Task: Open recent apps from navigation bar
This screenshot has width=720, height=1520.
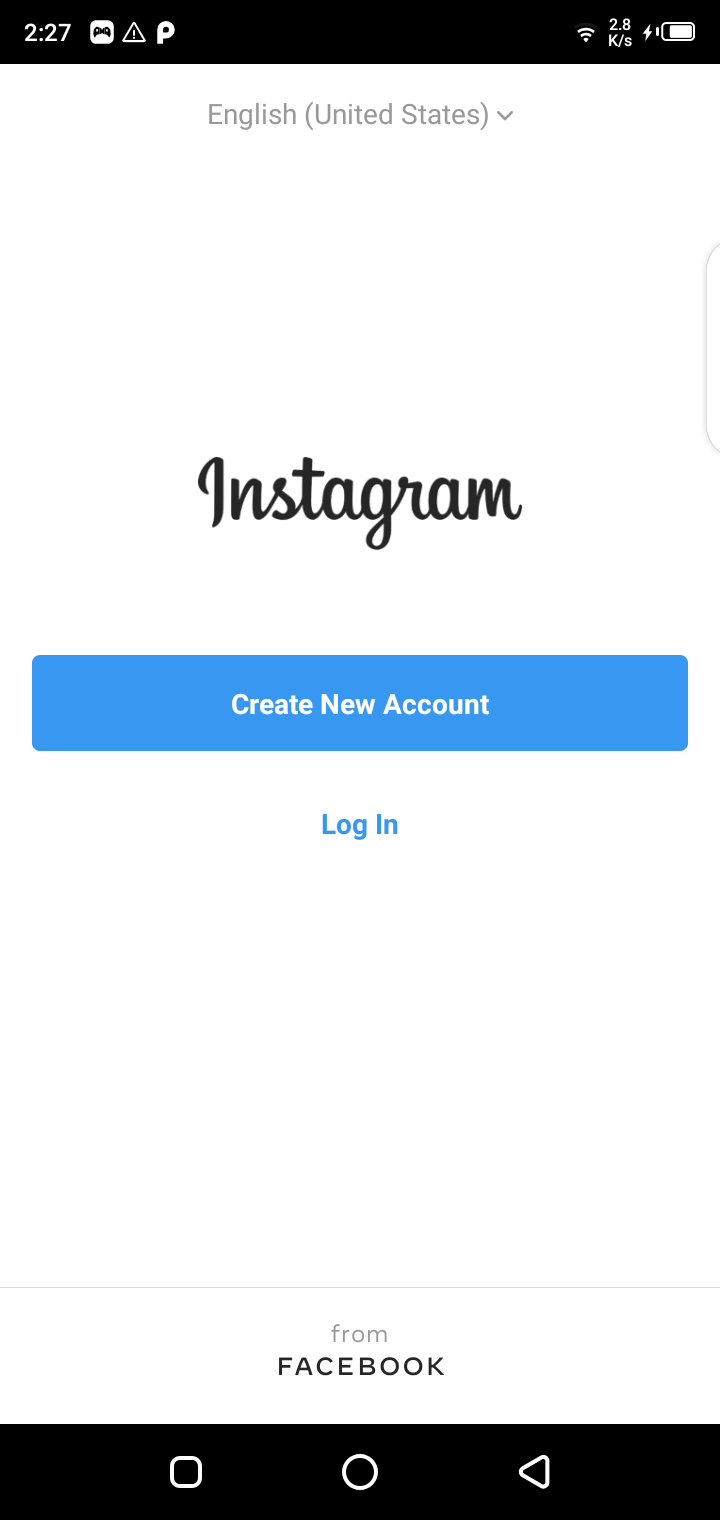Action: (186, 1471)
